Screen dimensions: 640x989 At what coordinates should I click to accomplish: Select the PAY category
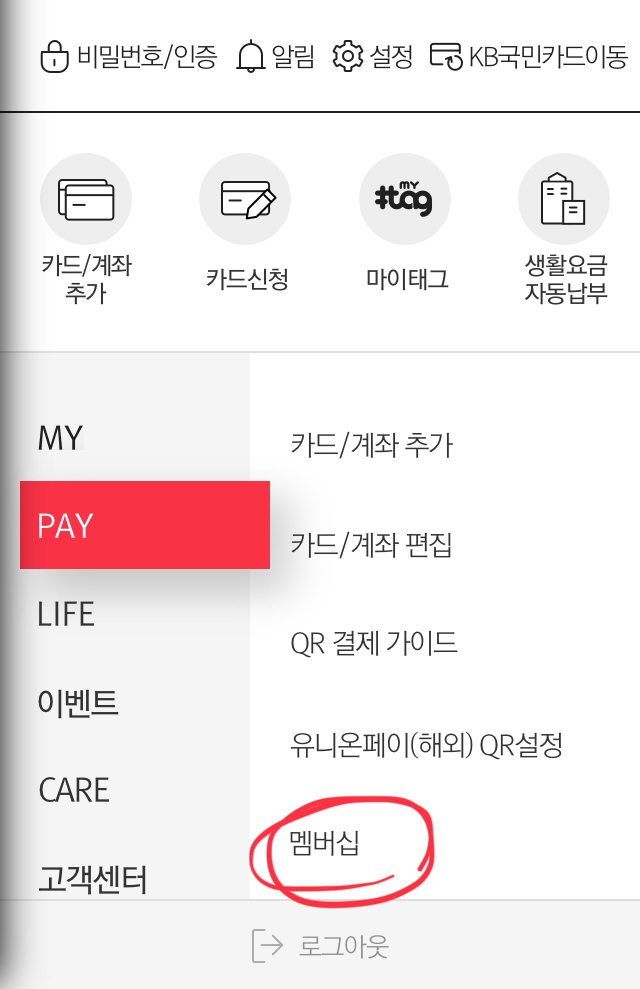click(x=145, y=525)
